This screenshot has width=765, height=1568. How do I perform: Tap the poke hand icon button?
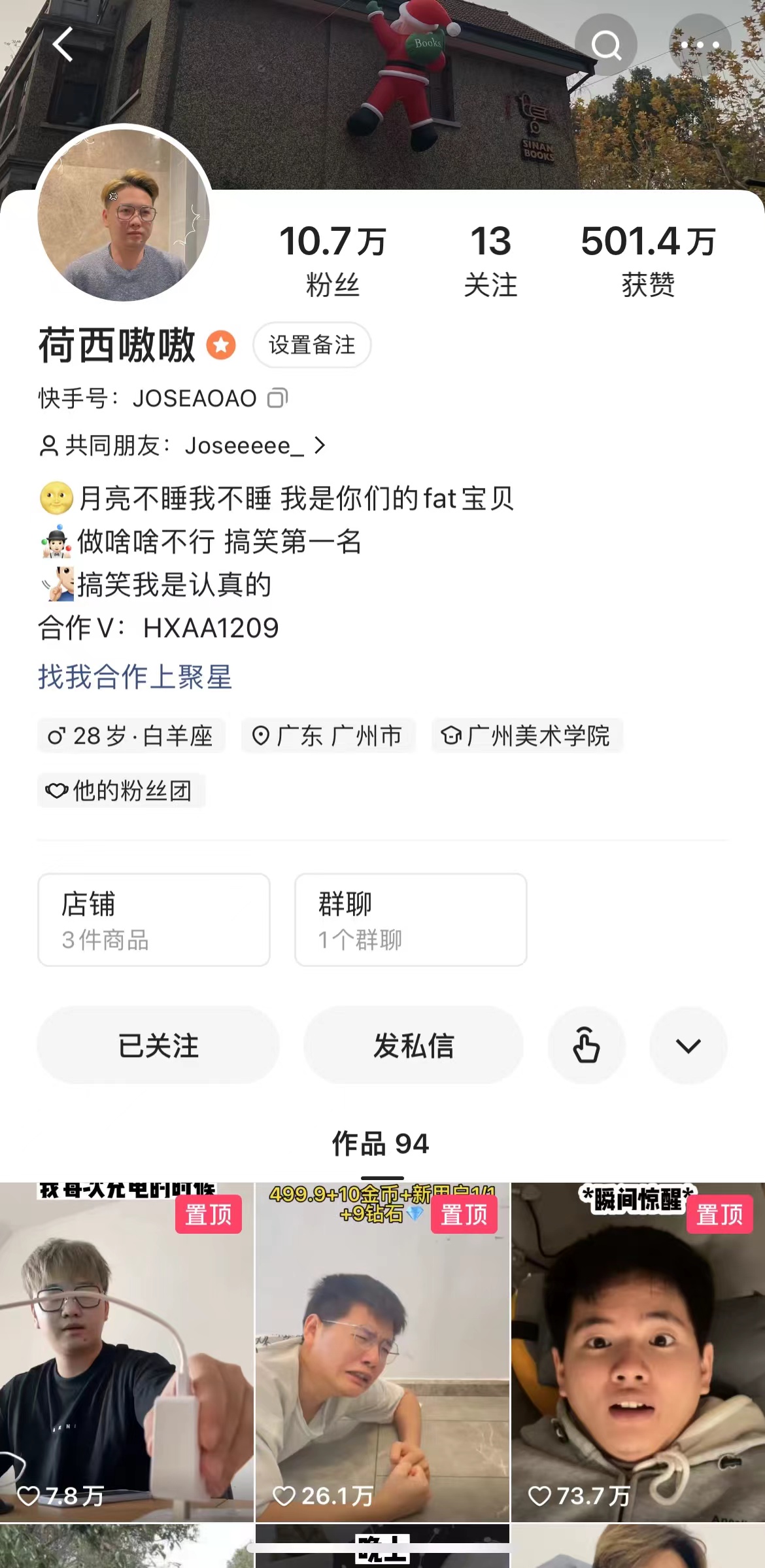(x=586, y=1045)
